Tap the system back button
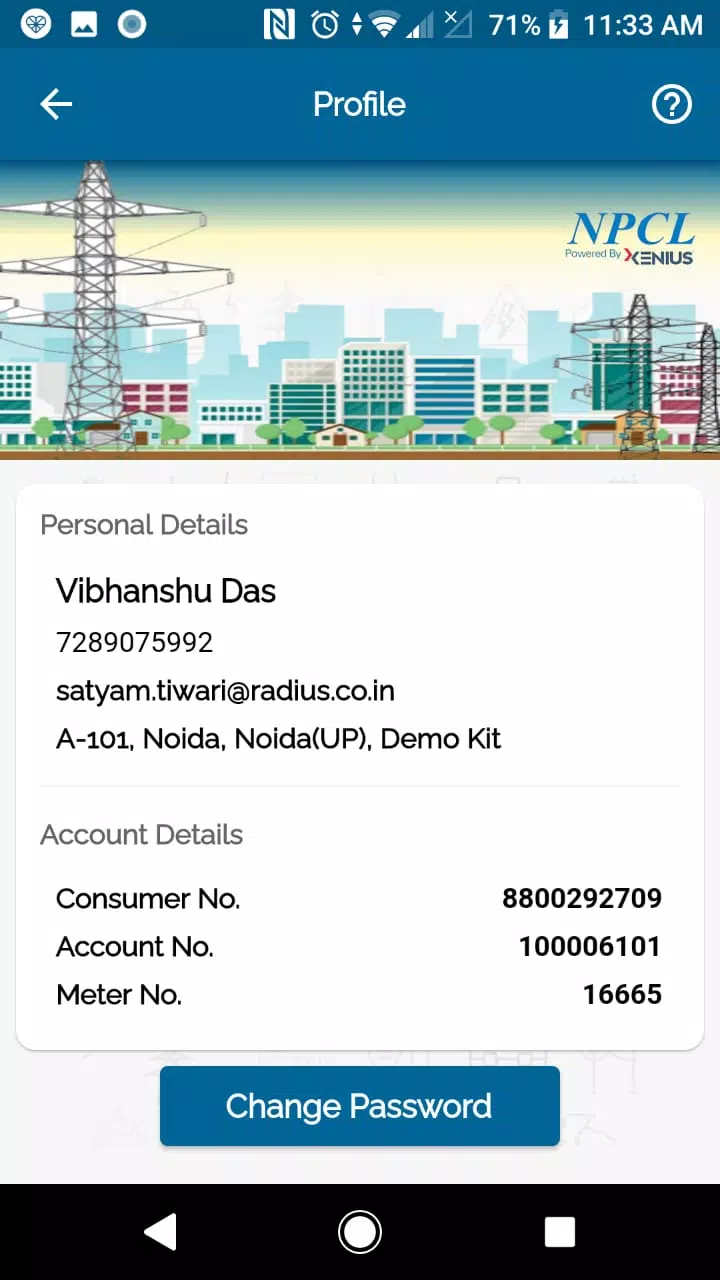Screen dimensions: 720x1280 click(160, 1232)
